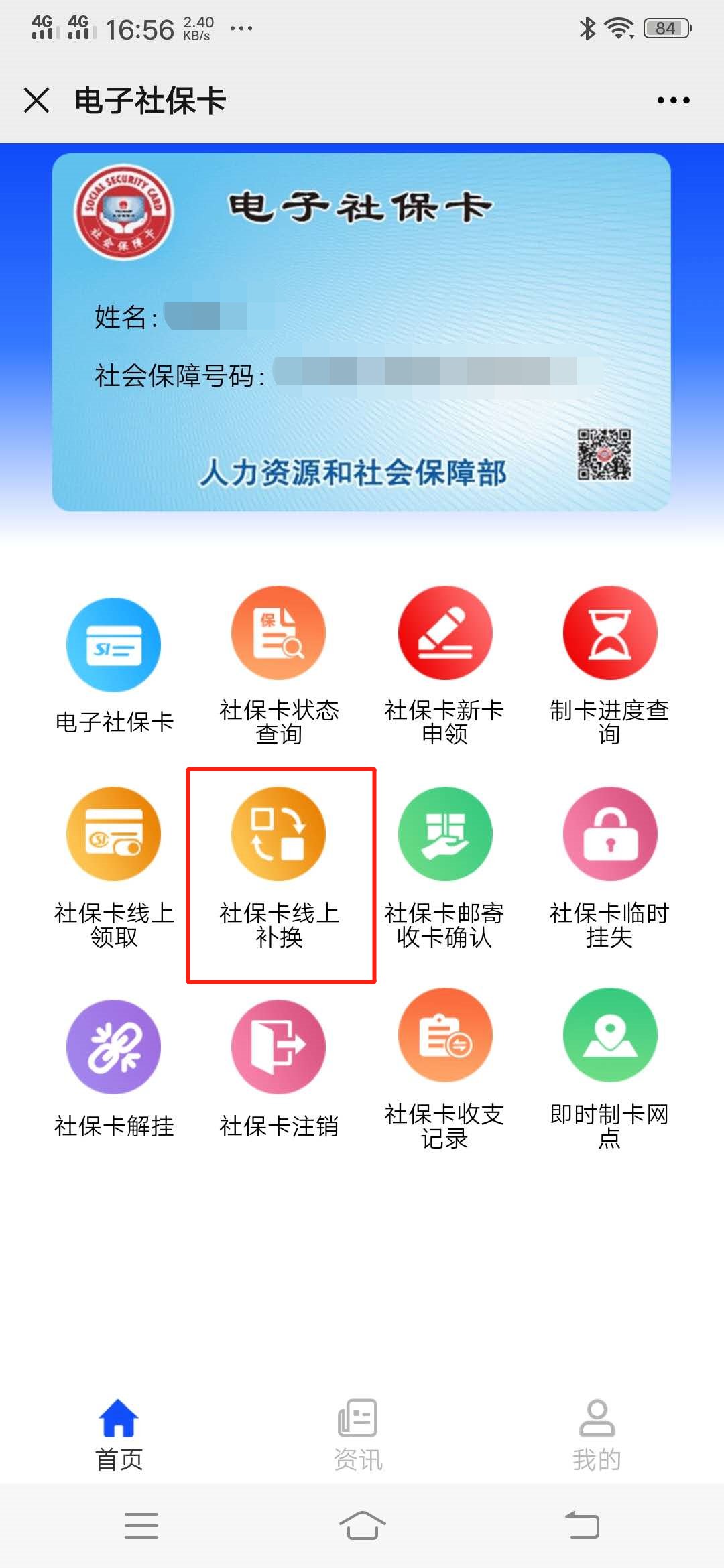Check 制卡进度查询
724x1568 pixels.
(609, 633)
